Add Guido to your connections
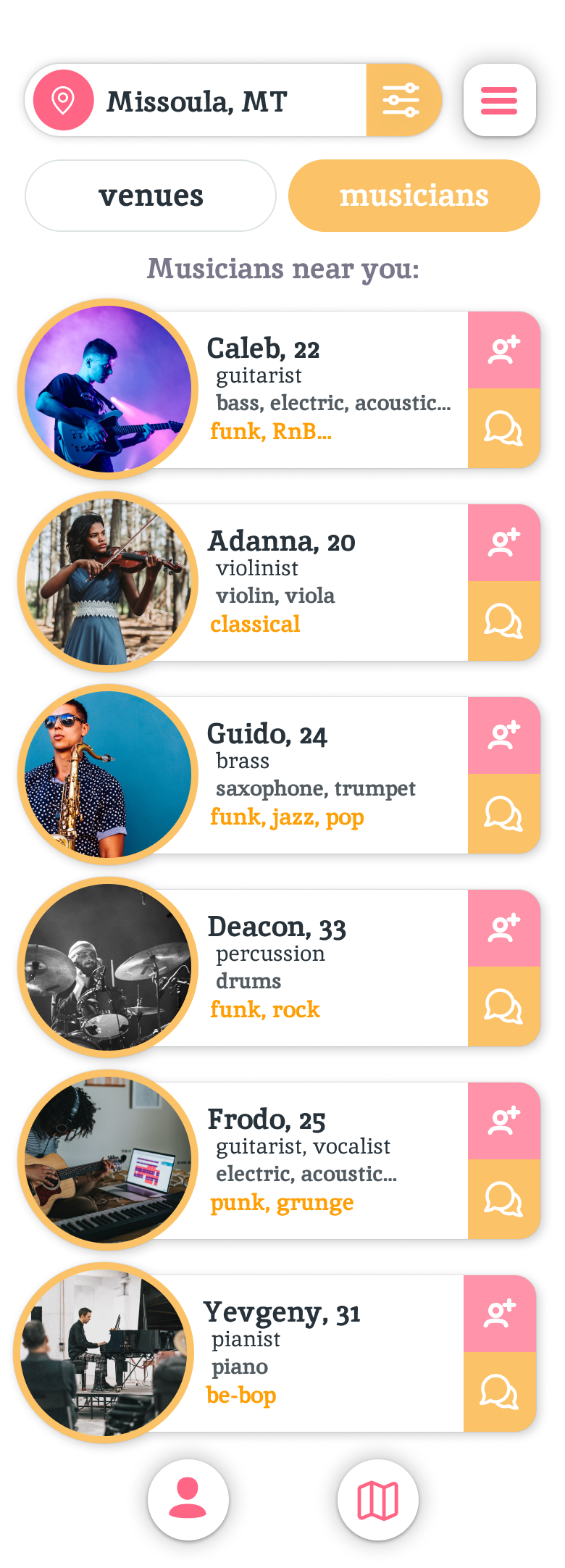The image size is (565, 1568). [x=503, y=736]
